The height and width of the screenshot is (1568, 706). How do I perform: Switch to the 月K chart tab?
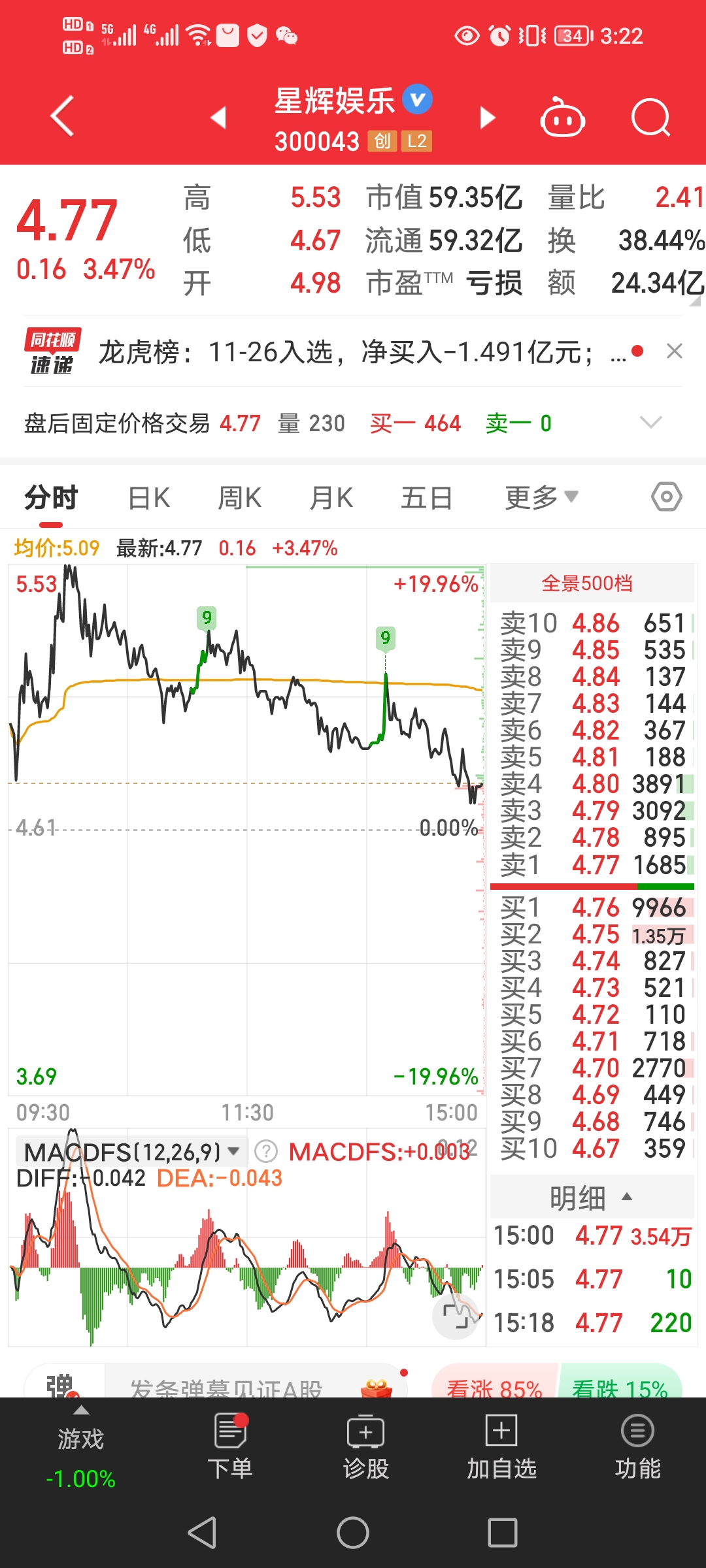coord(331,498)
